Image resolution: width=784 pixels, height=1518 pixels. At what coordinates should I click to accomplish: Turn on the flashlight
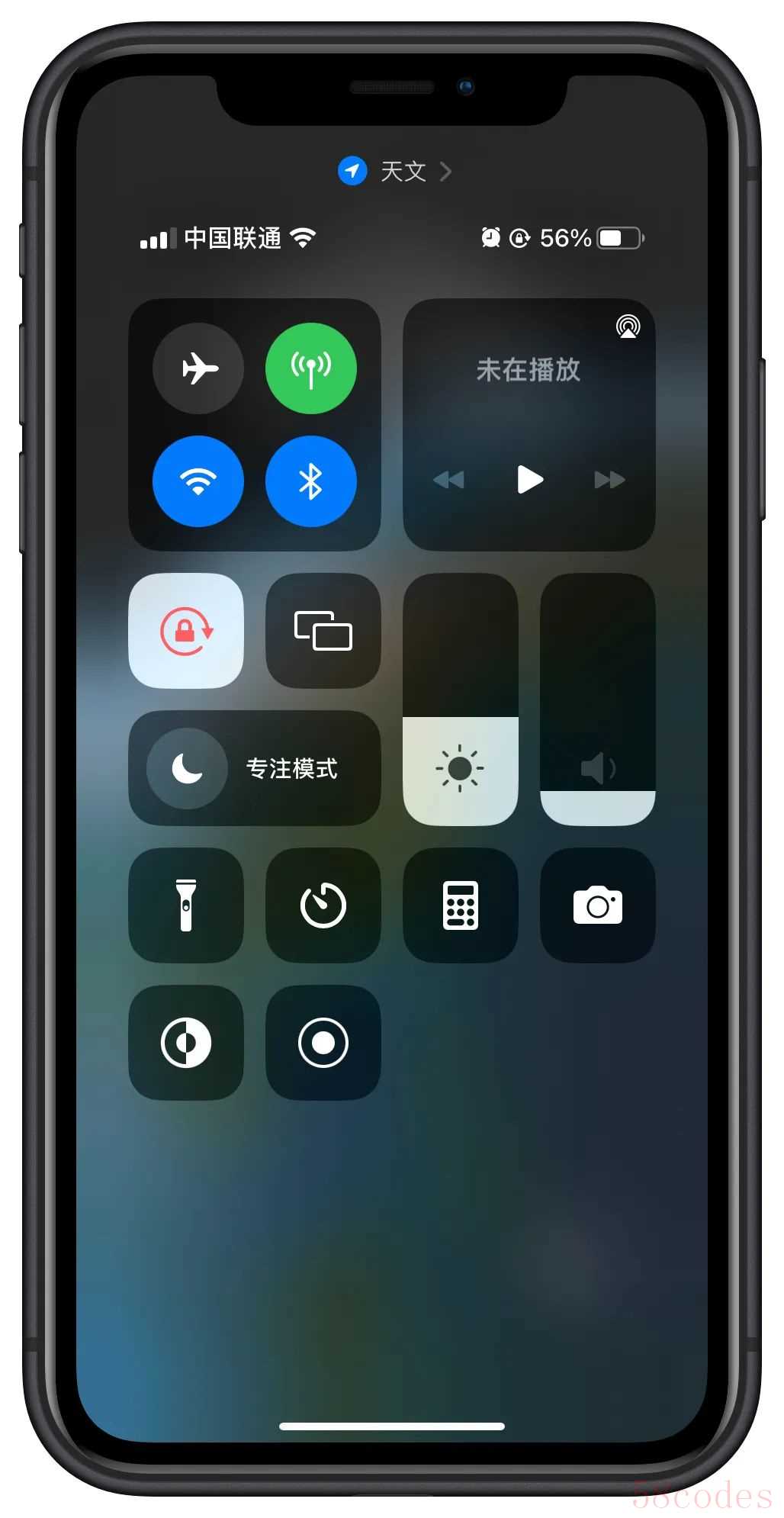pyautogui.click(x=186, y=905)
